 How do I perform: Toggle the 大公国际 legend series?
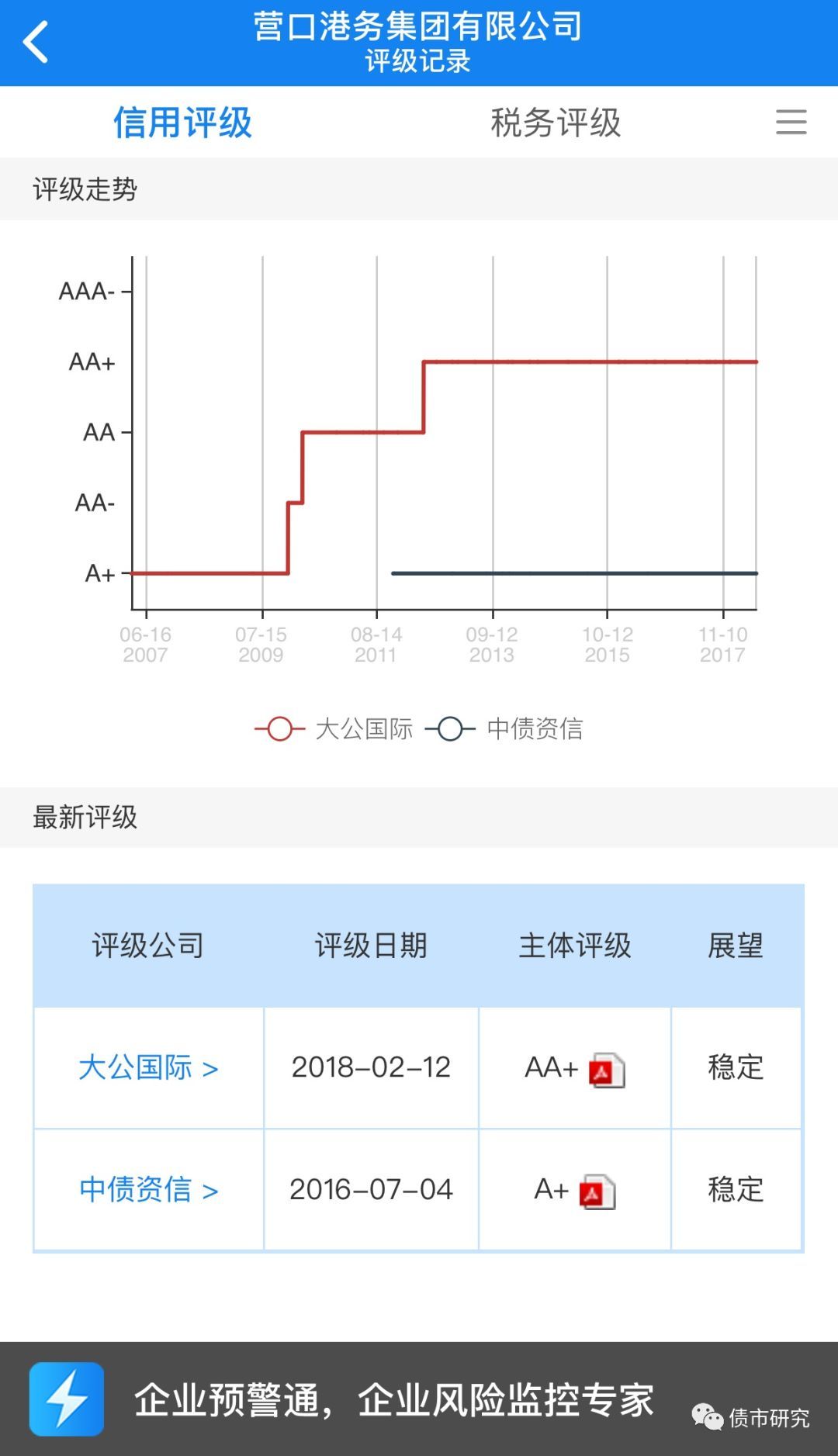click(x=334, y=729)
